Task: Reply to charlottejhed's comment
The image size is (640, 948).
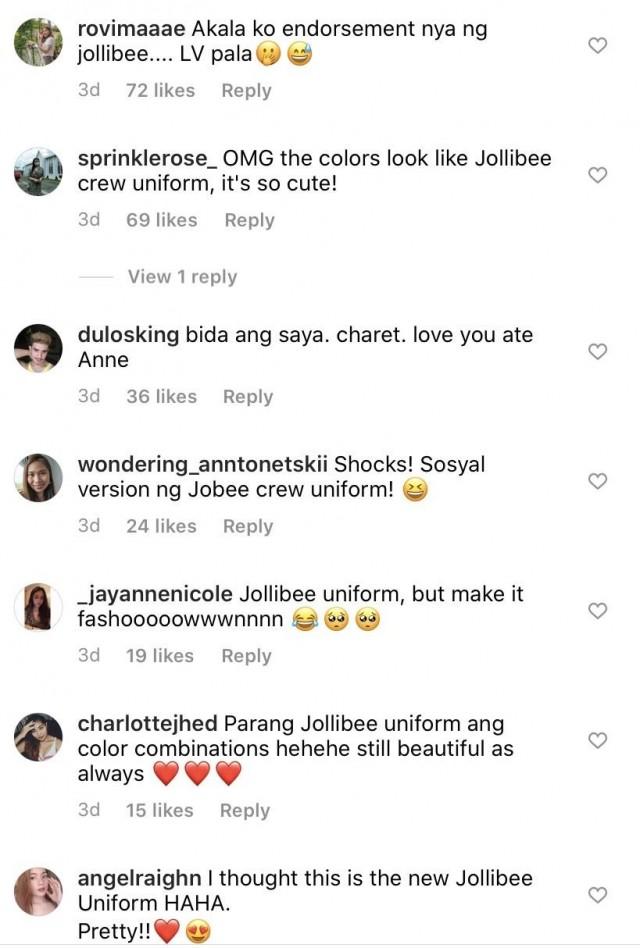Action: point(245,810)
